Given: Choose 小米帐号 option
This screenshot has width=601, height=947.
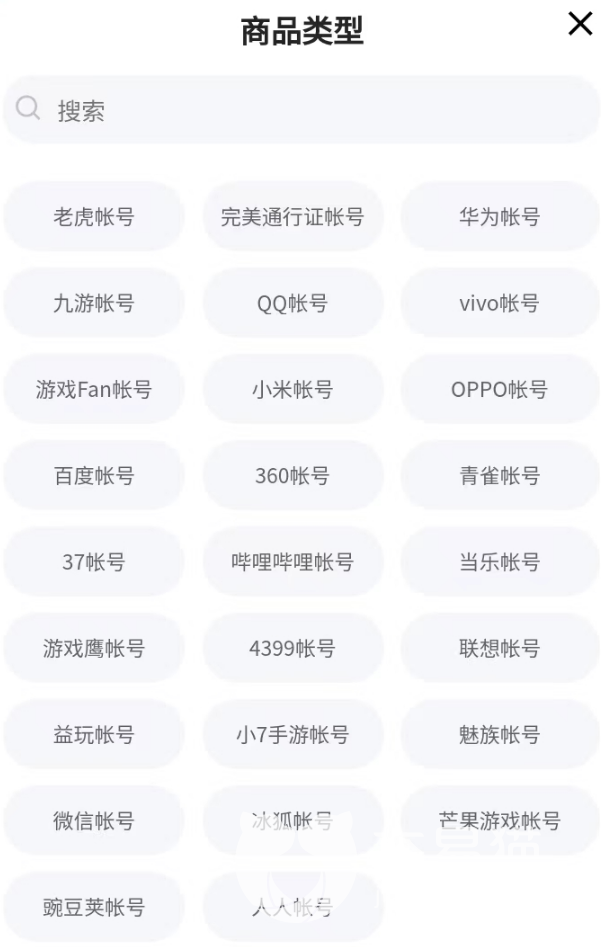Looking at the screenshot, I should tap(292, 390).
